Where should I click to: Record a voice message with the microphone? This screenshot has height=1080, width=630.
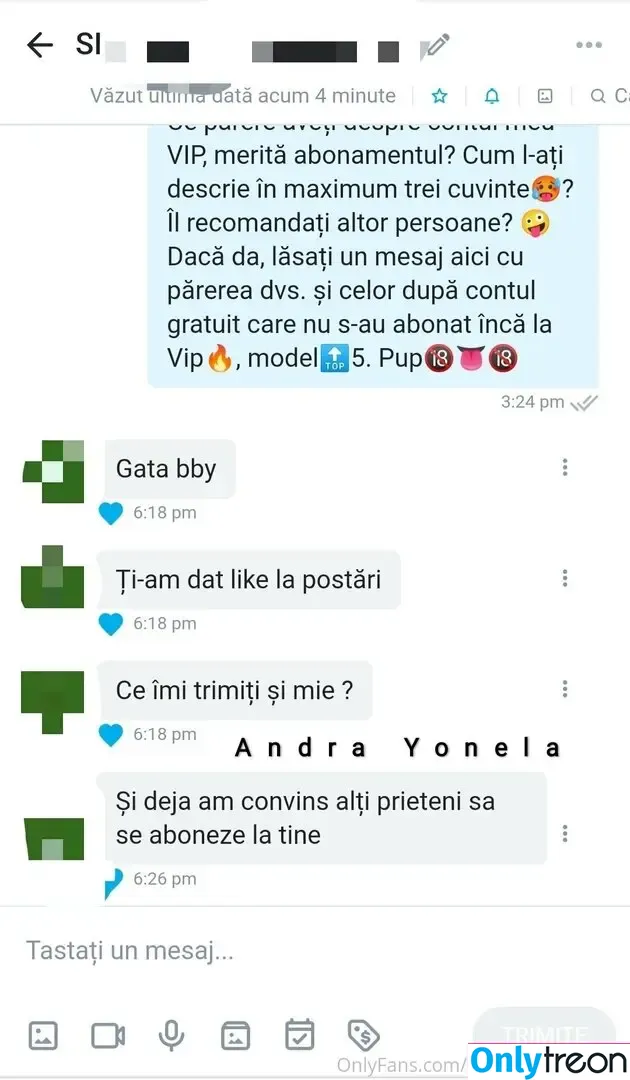point(172,1035)
